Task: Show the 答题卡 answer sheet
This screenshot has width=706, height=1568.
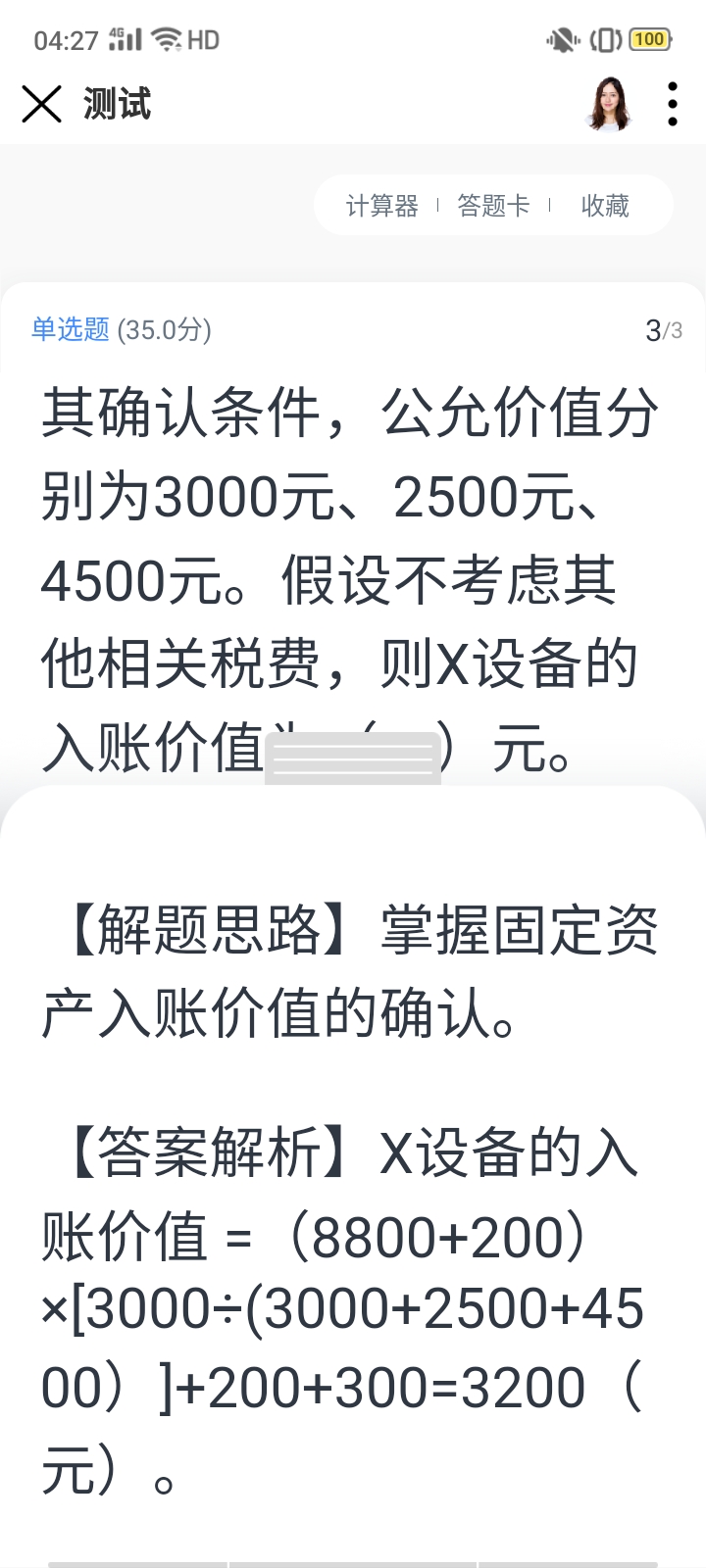Action: pyautogui.click(x=493, y=206)
